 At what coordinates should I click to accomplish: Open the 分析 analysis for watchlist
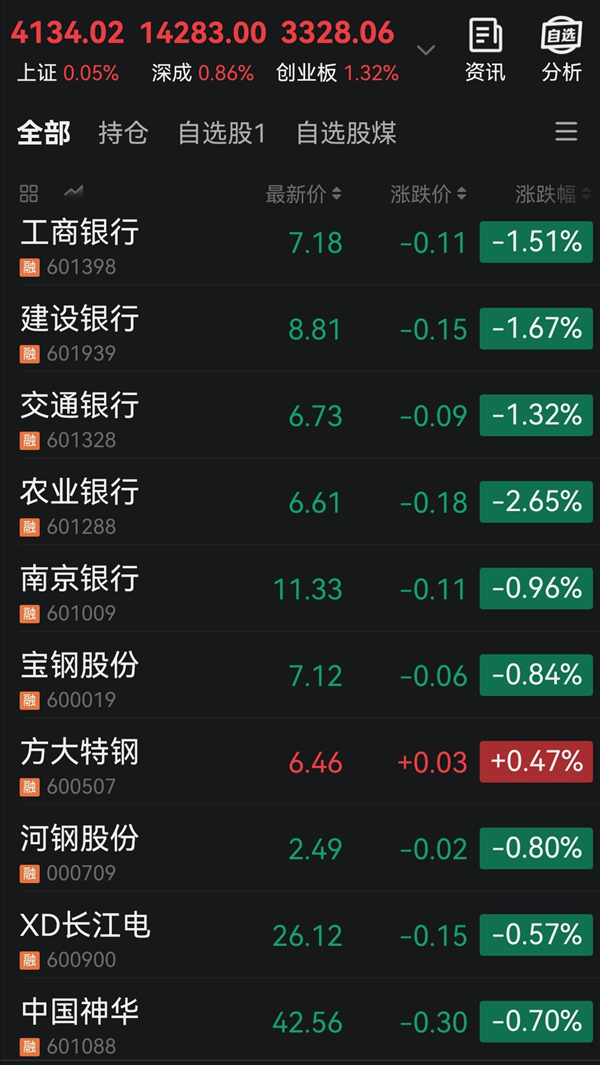point(561,50)
